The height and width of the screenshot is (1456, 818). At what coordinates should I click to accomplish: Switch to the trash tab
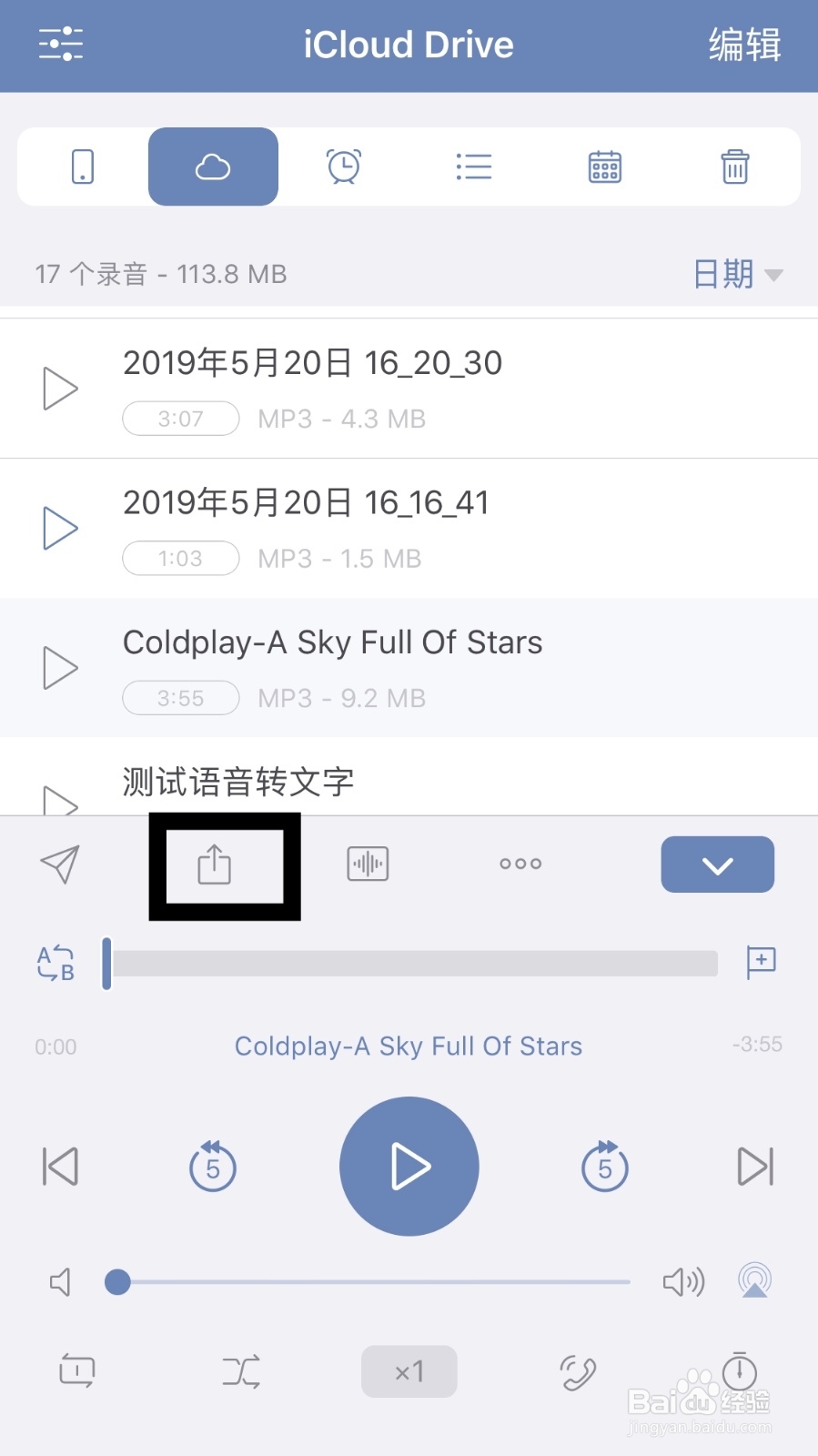(733, 167)
